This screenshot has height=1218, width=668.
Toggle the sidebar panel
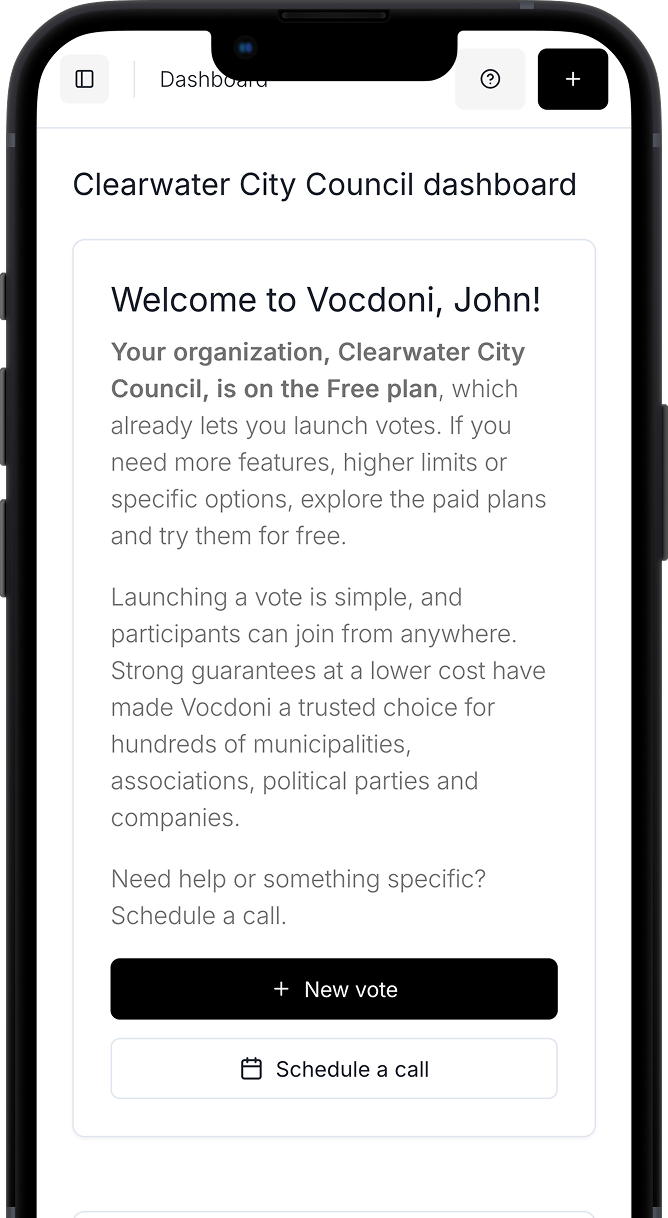[85, 79]
